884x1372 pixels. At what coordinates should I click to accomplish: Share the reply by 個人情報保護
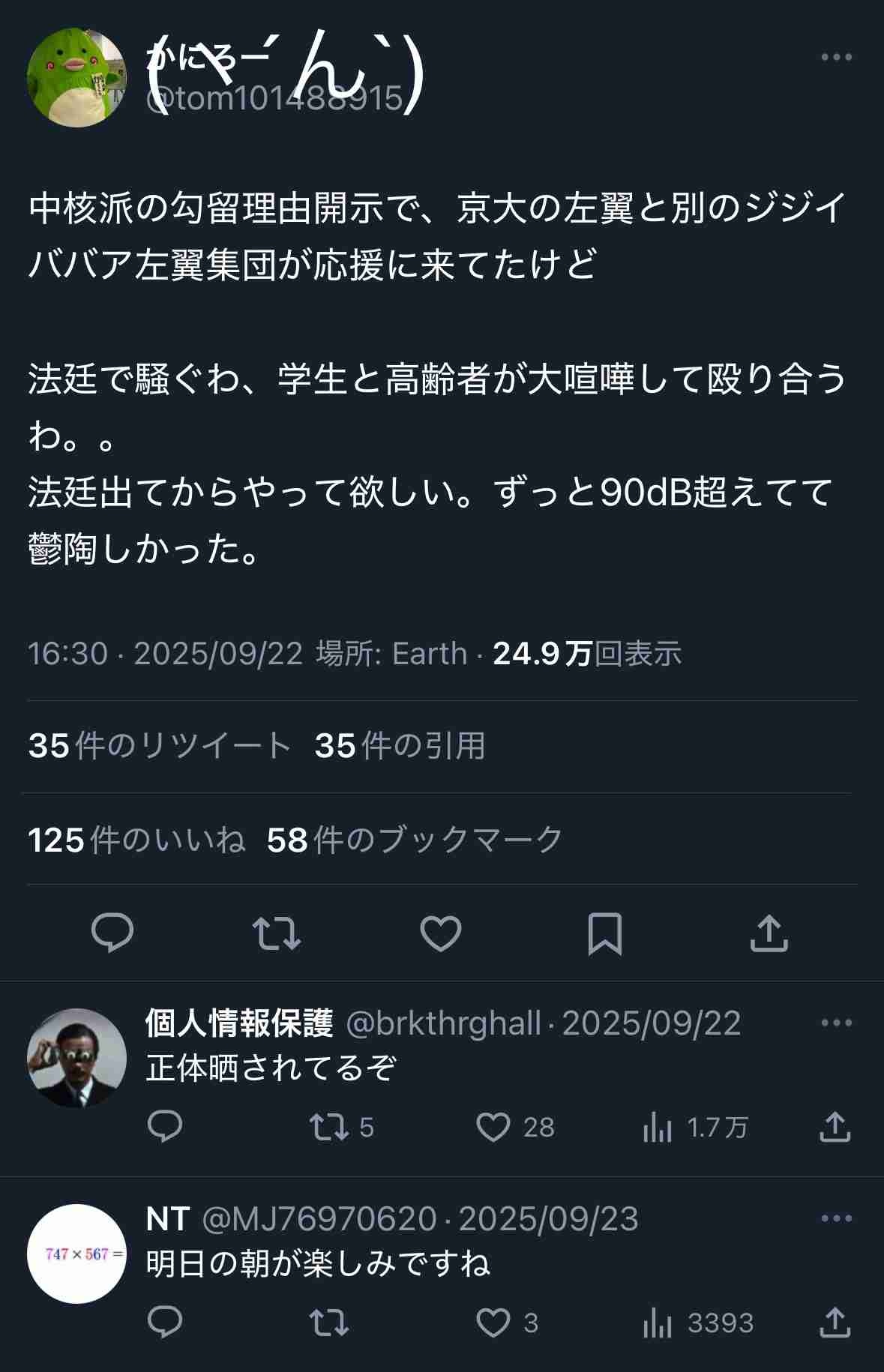[x=835, y=1127]
